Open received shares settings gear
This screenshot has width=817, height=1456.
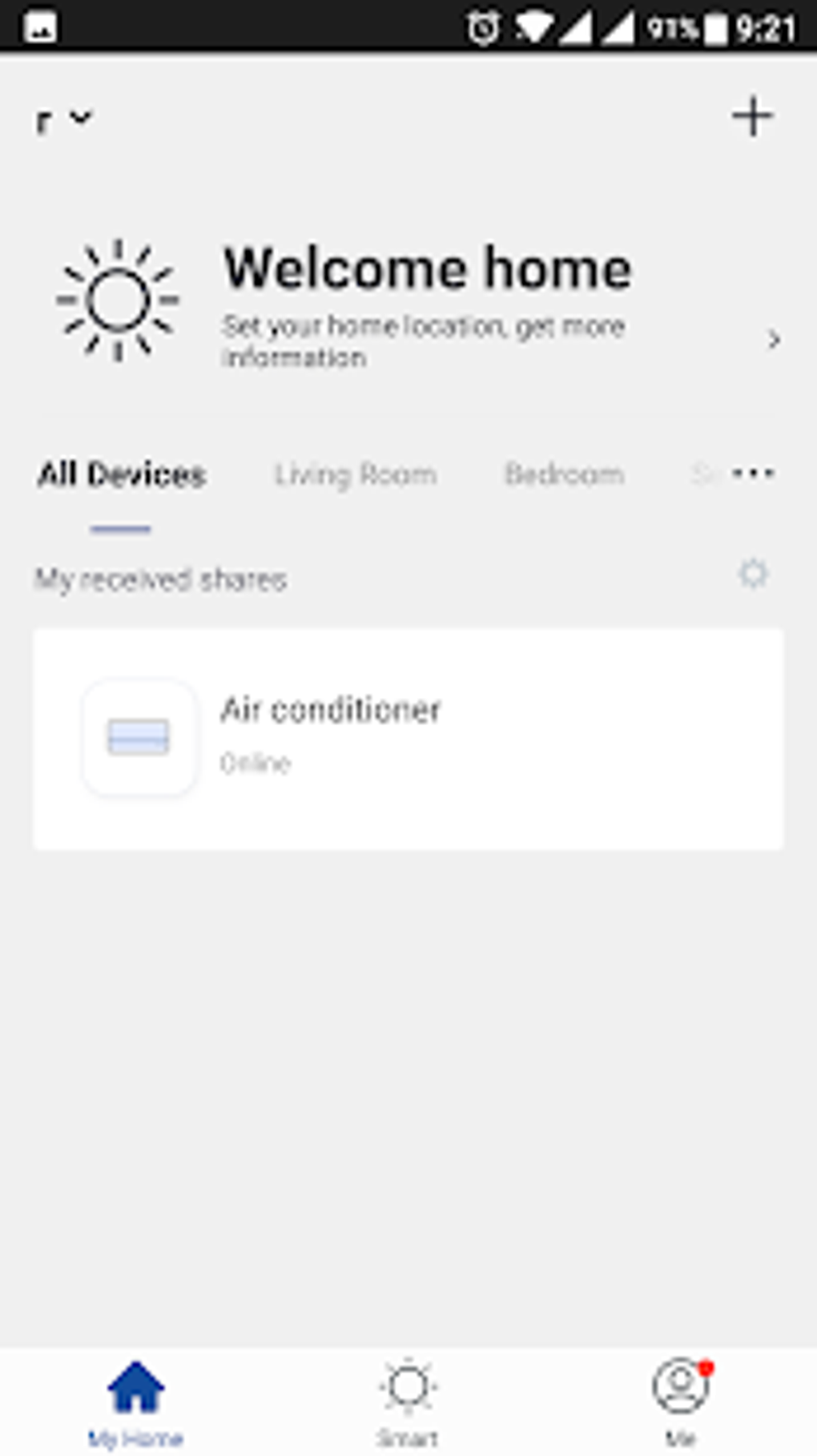point(752,575)
